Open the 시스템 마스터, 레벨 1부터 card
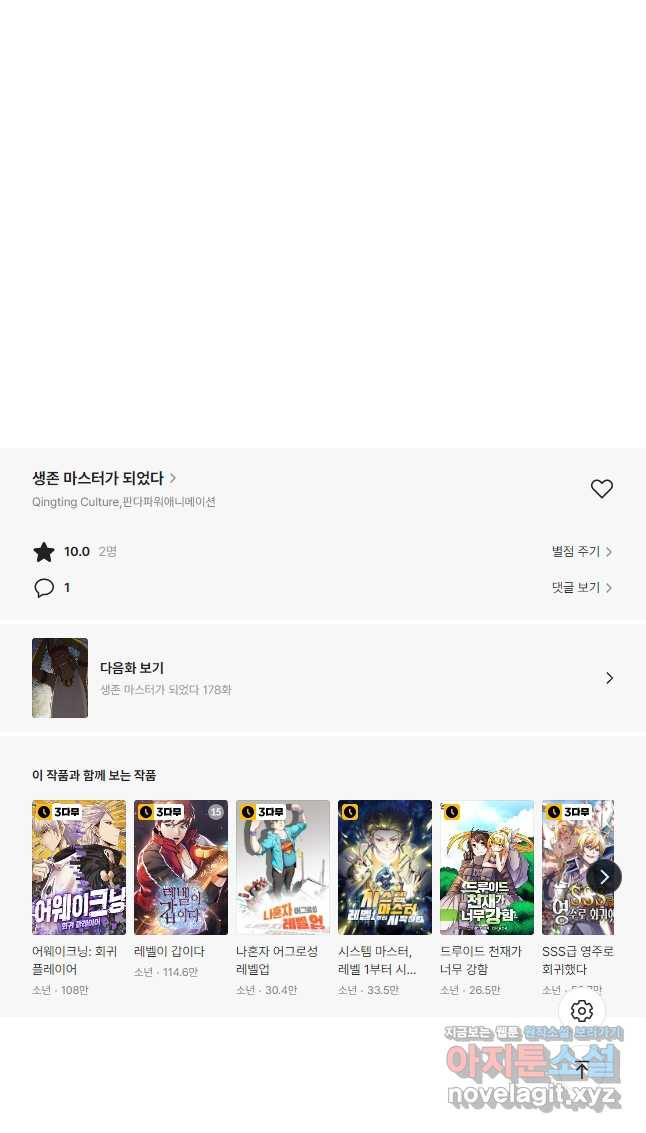 click(x=385, y=867)
